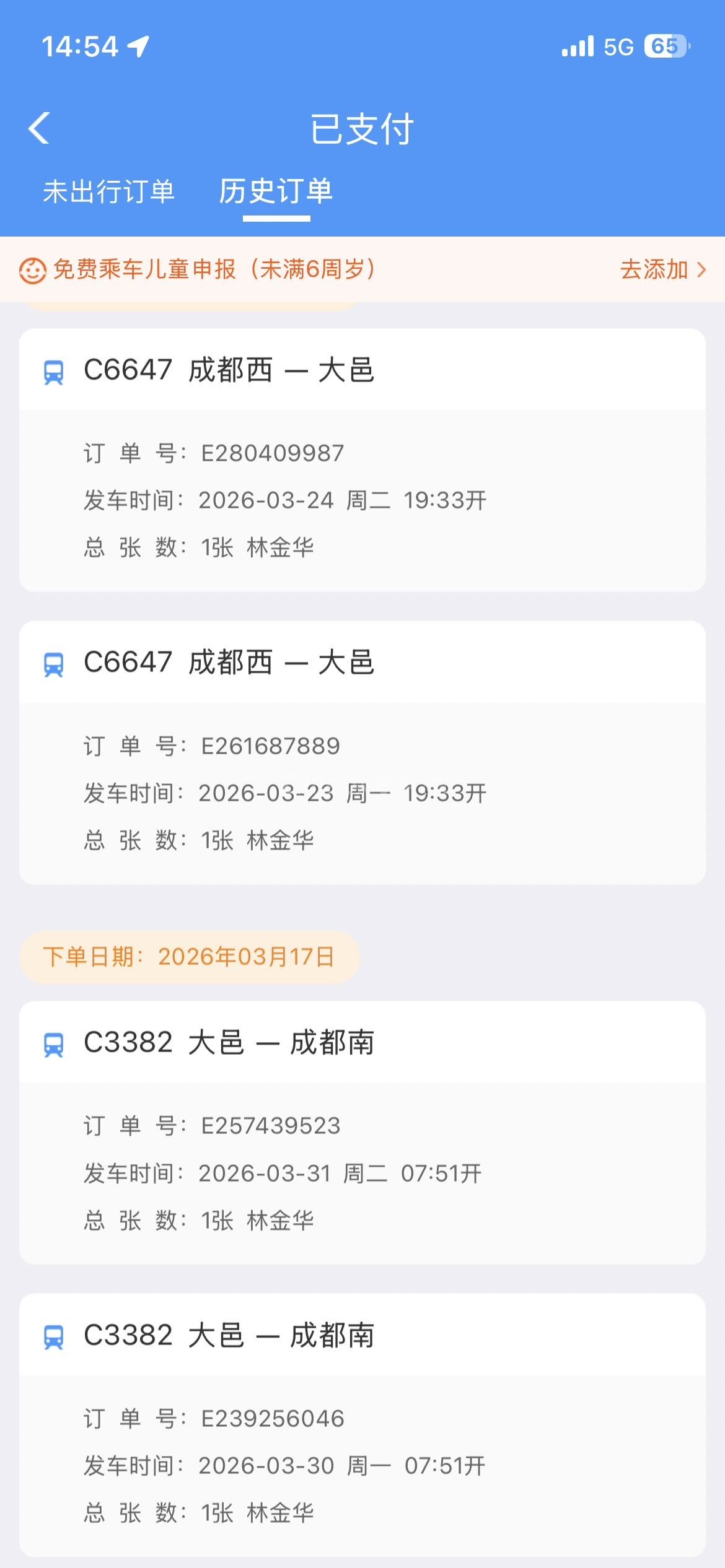The height and width of the screenshot is (1568, 725).
Task: Go back using the top-left arrow
Action: pos(39,129)
